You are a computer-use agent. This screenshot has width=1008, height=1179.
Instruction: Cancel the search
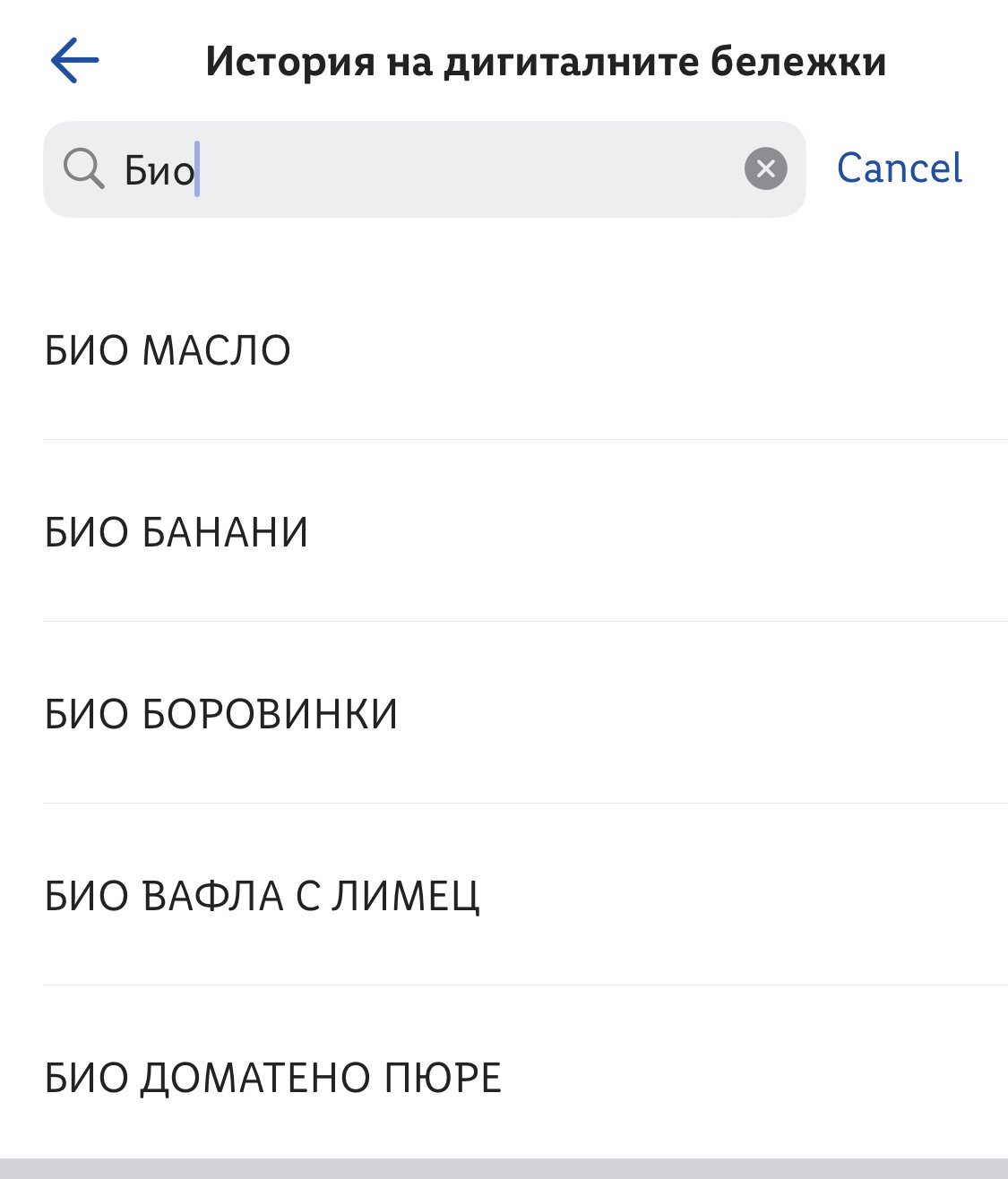[x=900, y=168]
